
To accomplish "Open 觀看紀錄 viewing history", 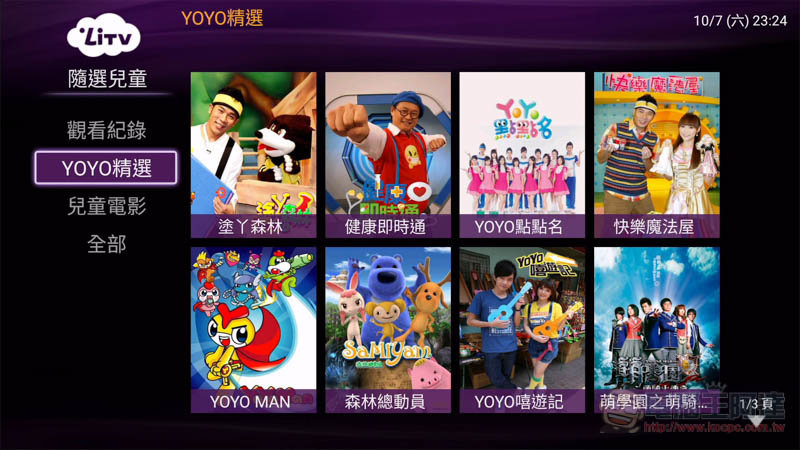I will click(106, 129).
